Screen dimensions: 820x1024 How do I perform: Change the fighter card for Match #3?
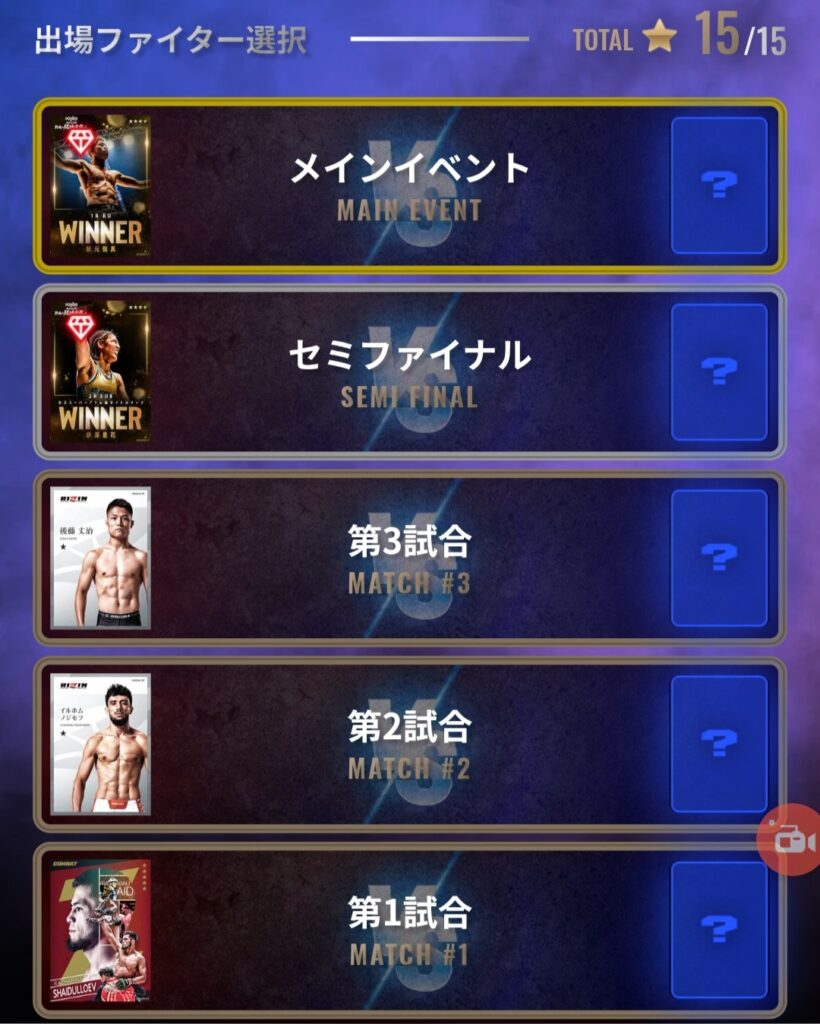[x=100, y=558]
